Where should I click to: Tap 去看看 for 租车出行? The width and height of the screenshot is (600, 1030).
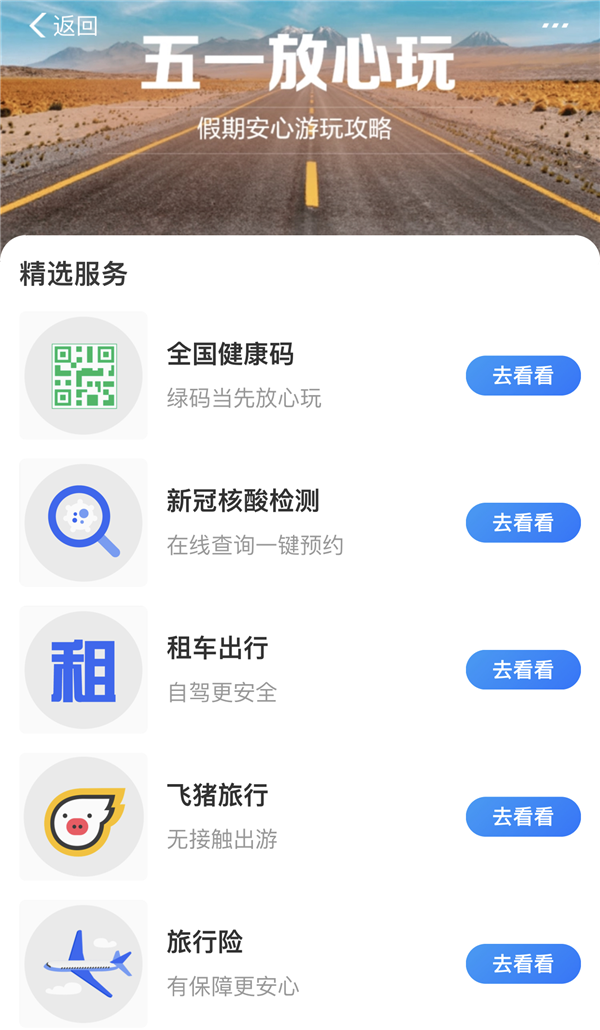click(523, 670)
